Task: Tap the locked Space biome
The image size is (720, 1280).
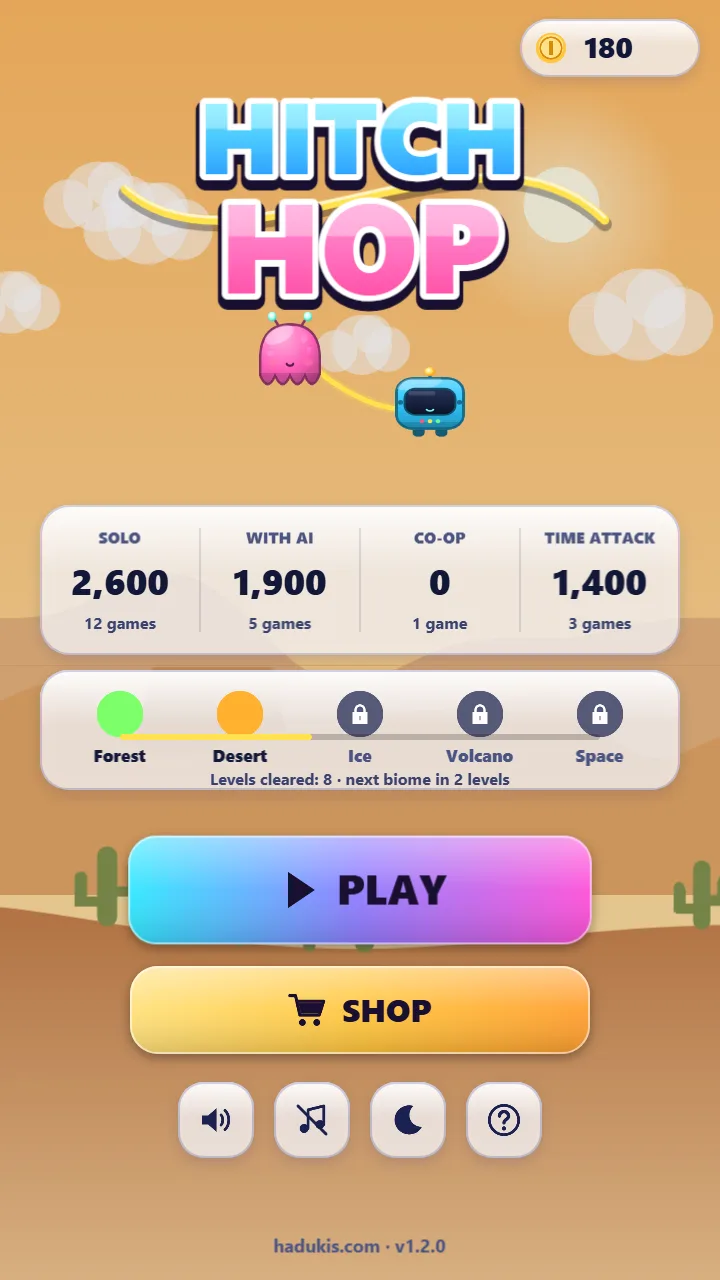Action: (x=600, y=728)
